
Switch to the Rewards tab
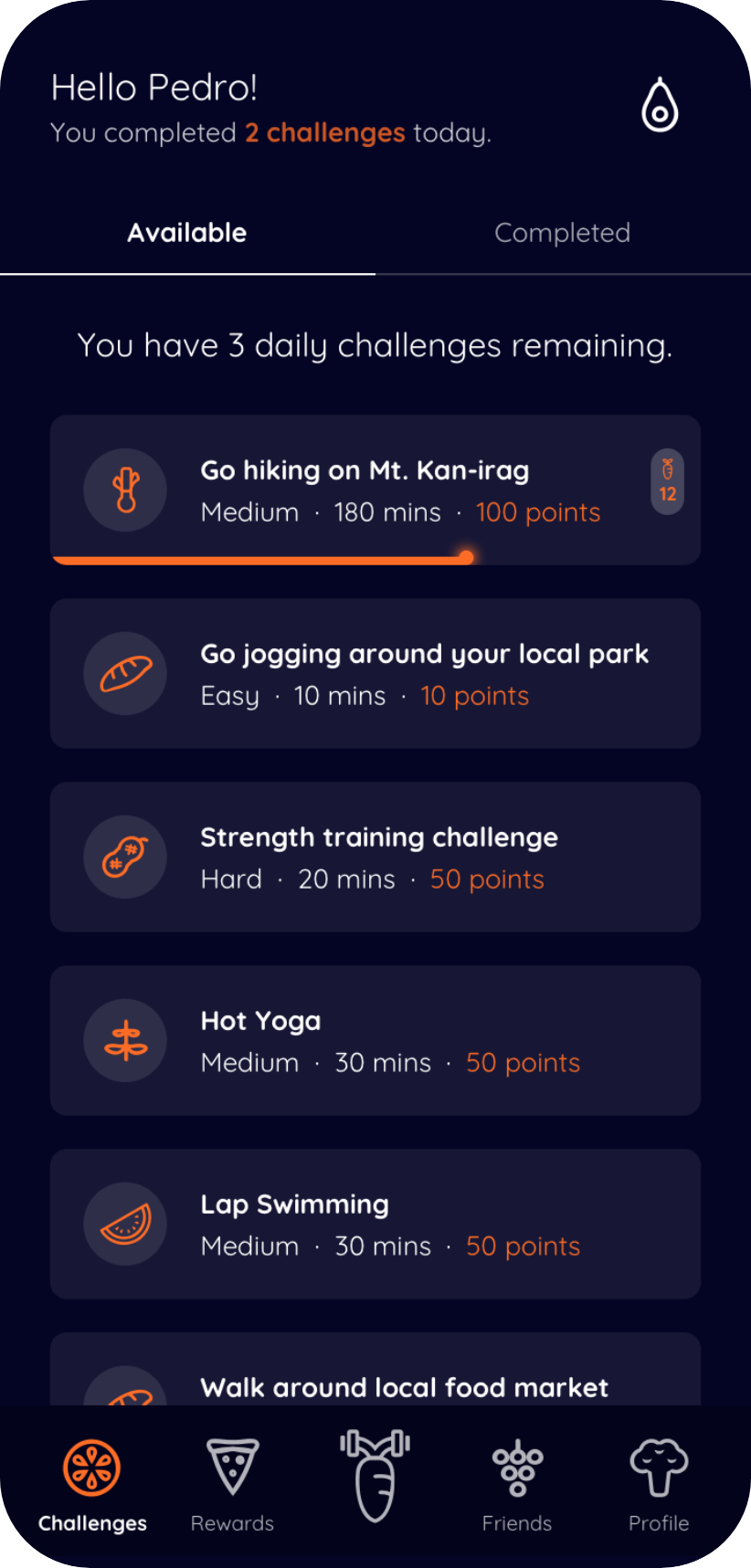pyautogui.click(x=232, y=1486)
